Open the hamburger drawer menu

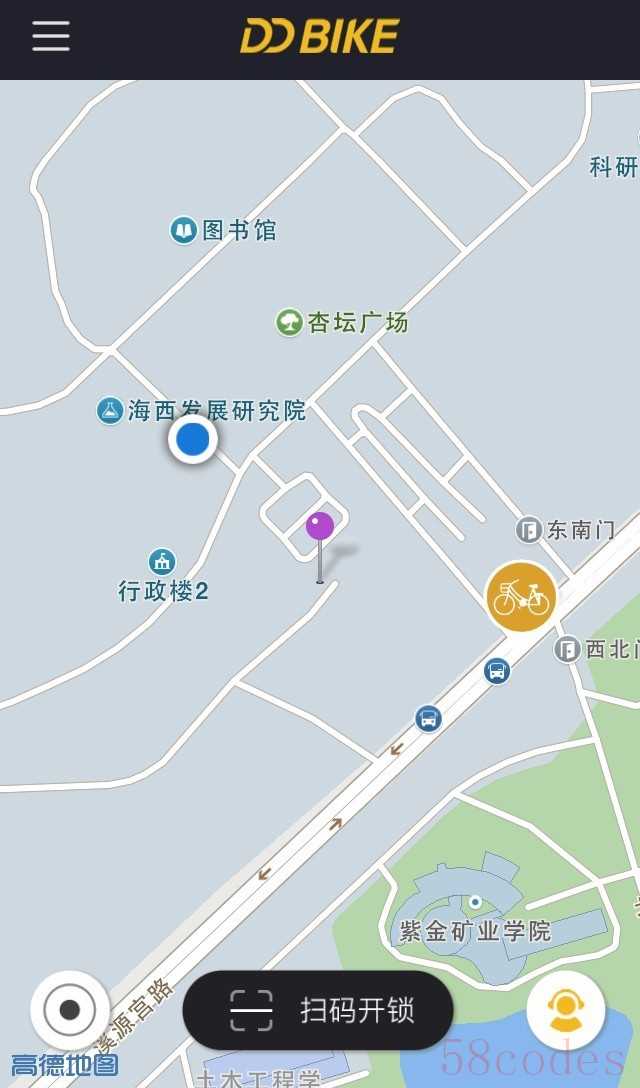[x=51, y=36]
